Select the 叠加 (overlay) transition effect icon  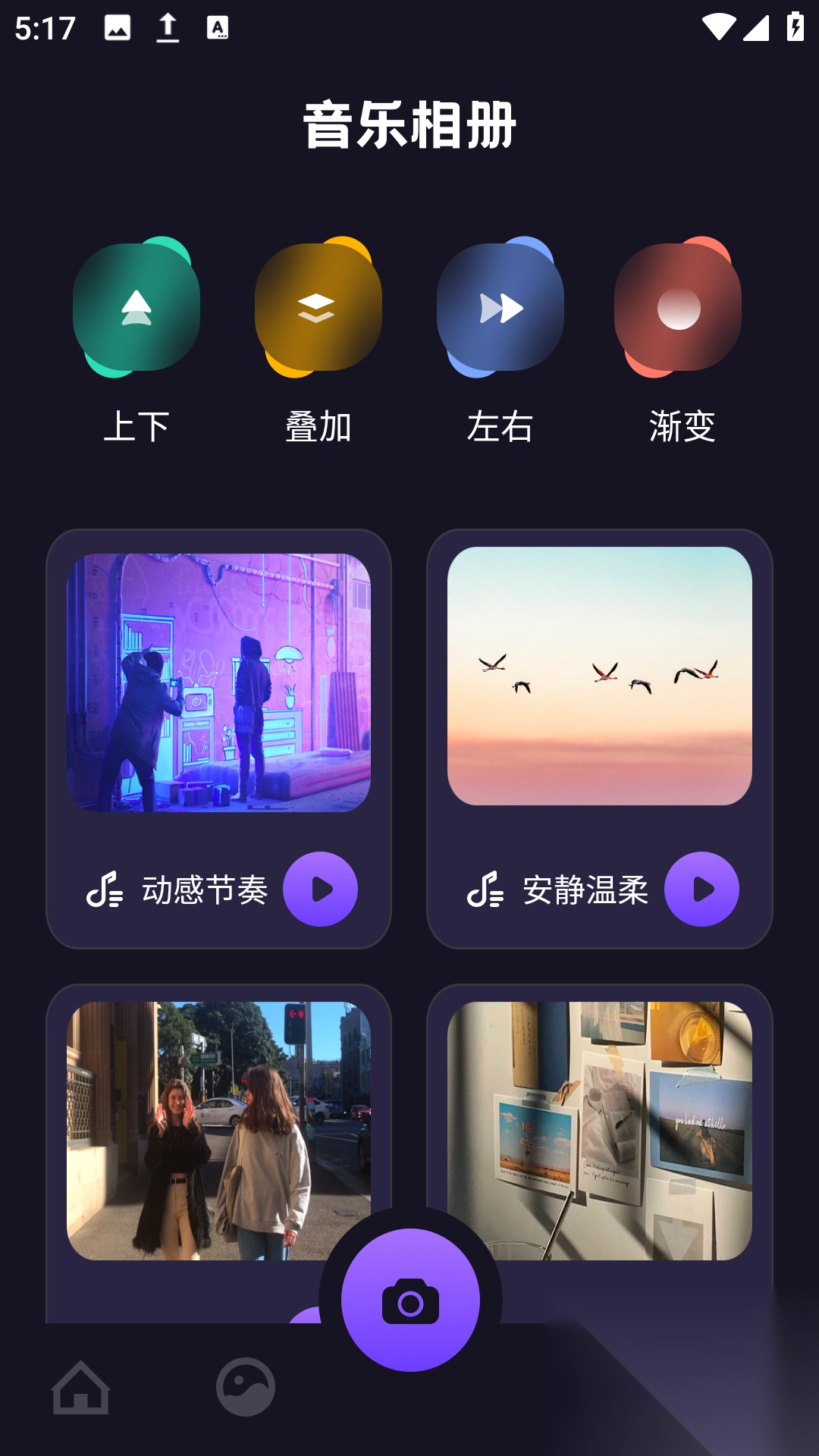click(318, 307)
